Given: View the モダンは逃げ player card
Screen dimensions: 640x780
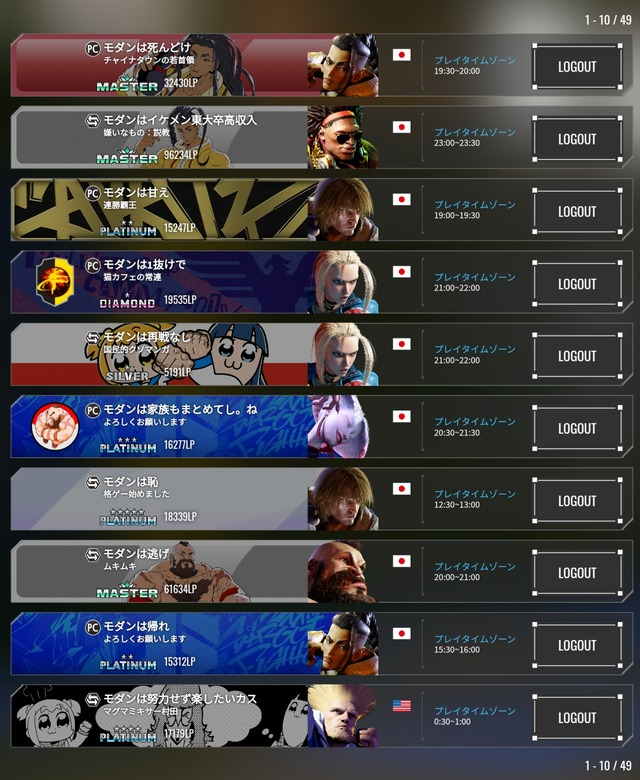Looking at the screenshot, I should click(200, 572).
